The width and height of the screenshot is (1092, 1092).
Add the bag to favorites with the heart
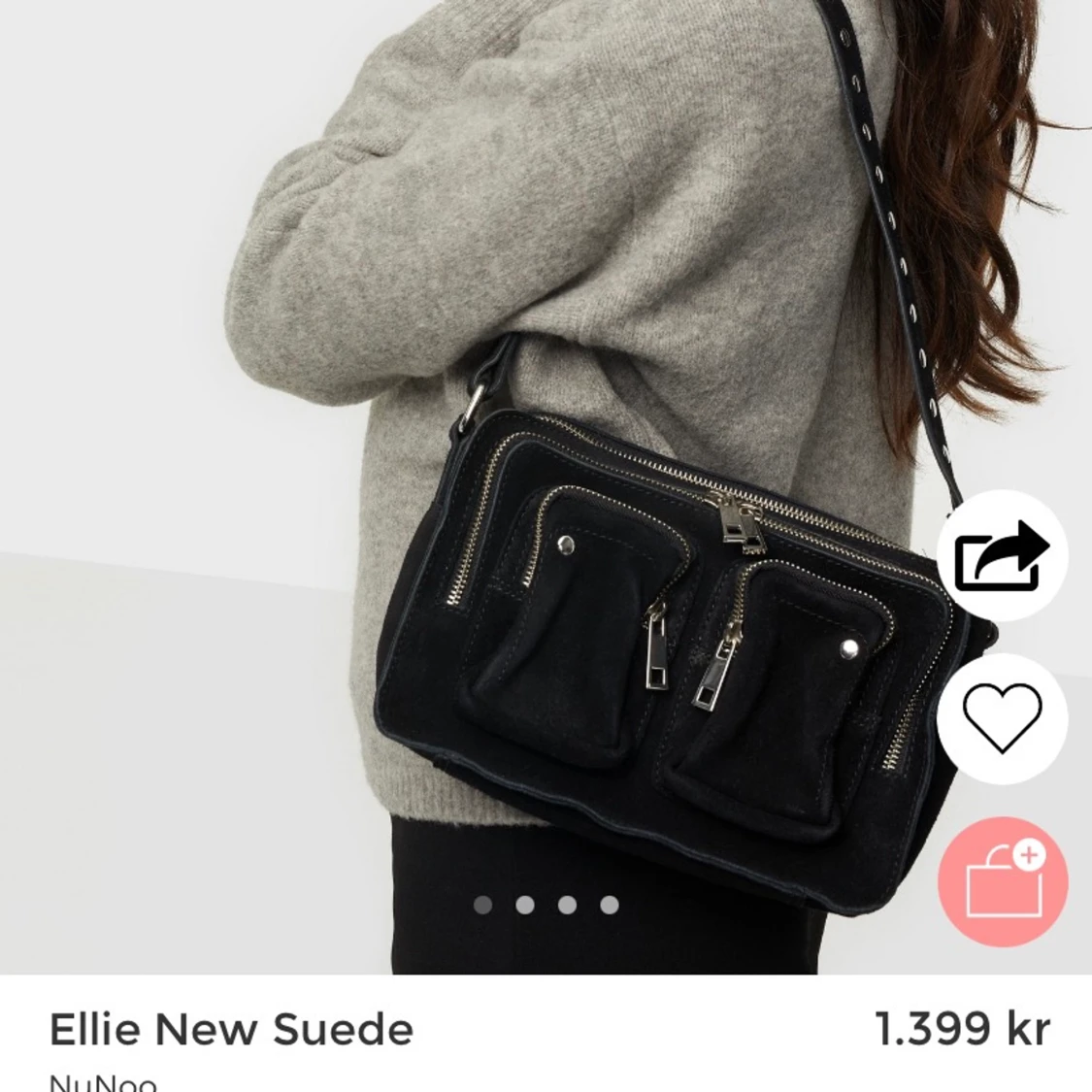click(1002, 718)
